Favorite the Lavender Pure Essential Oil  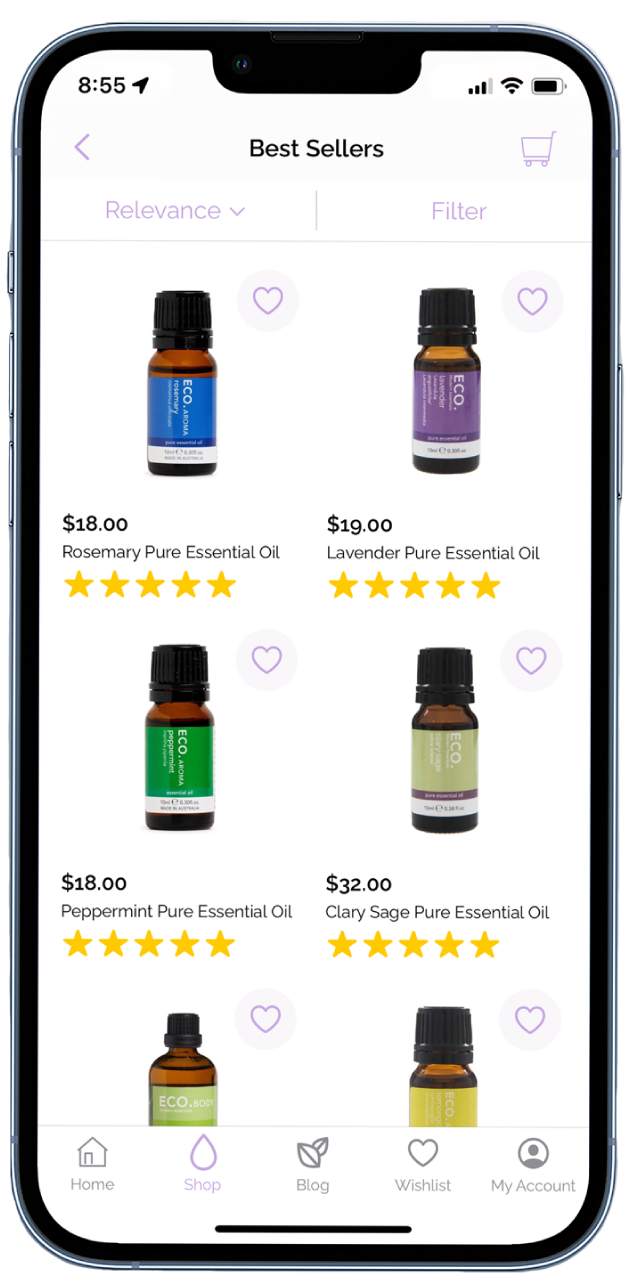[x=532, y=301]
